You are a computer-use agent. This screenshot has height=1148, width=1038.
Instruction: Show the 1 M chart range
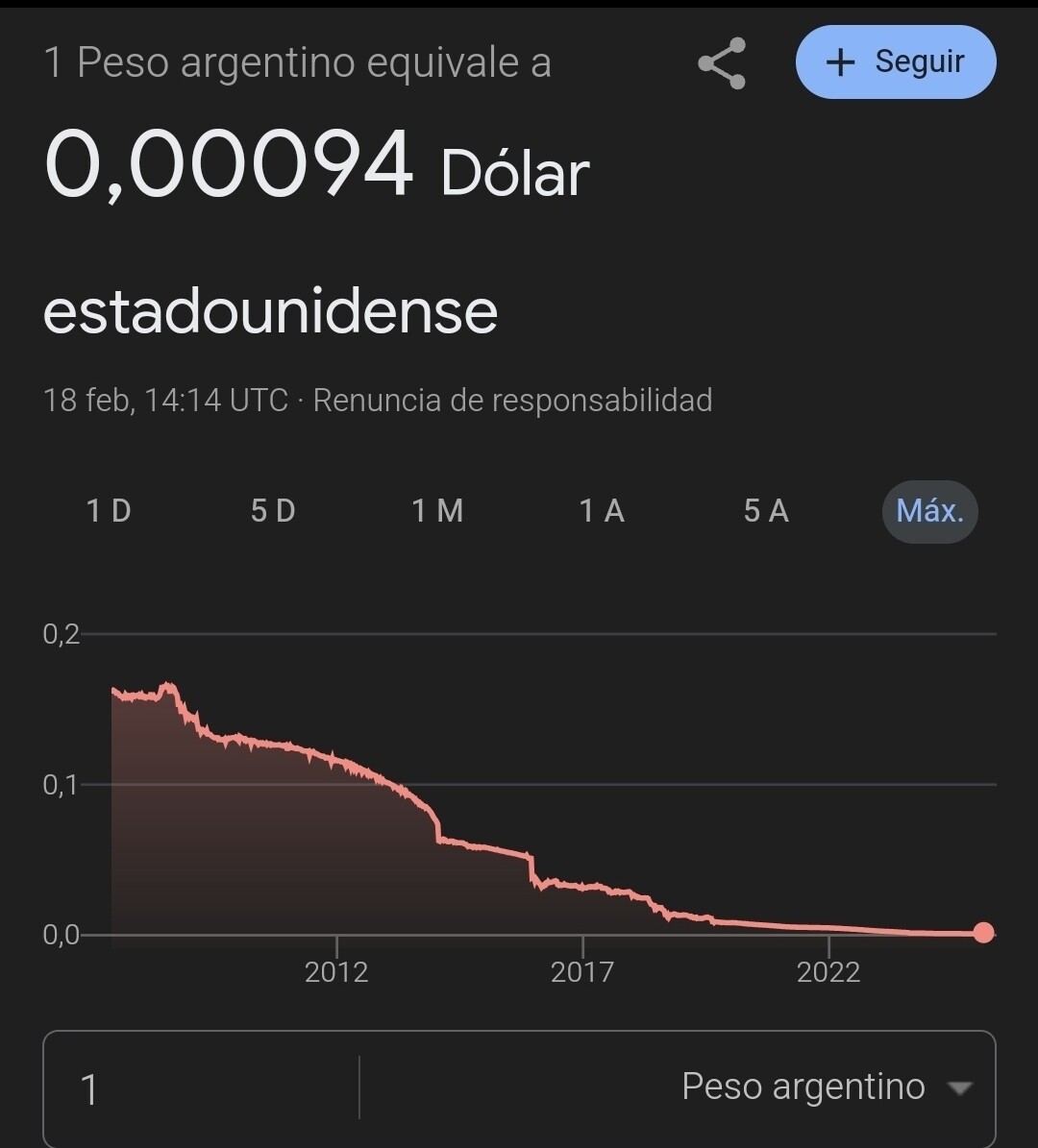[x=437, y=511]
